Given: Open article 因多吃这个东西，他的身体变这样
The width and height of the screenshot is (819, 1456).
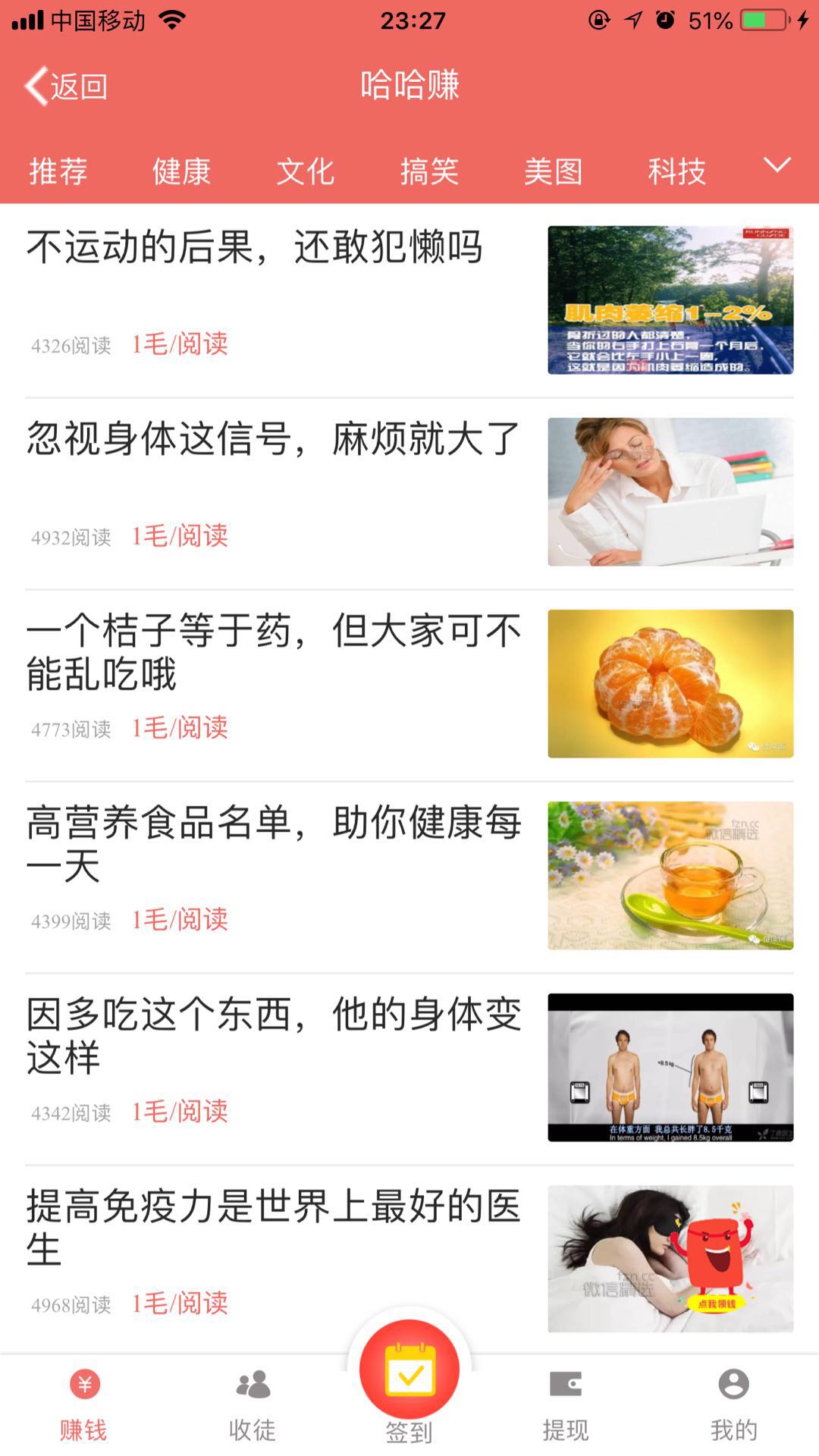Looking at the screenshot, I should (x=273, y=1035).
